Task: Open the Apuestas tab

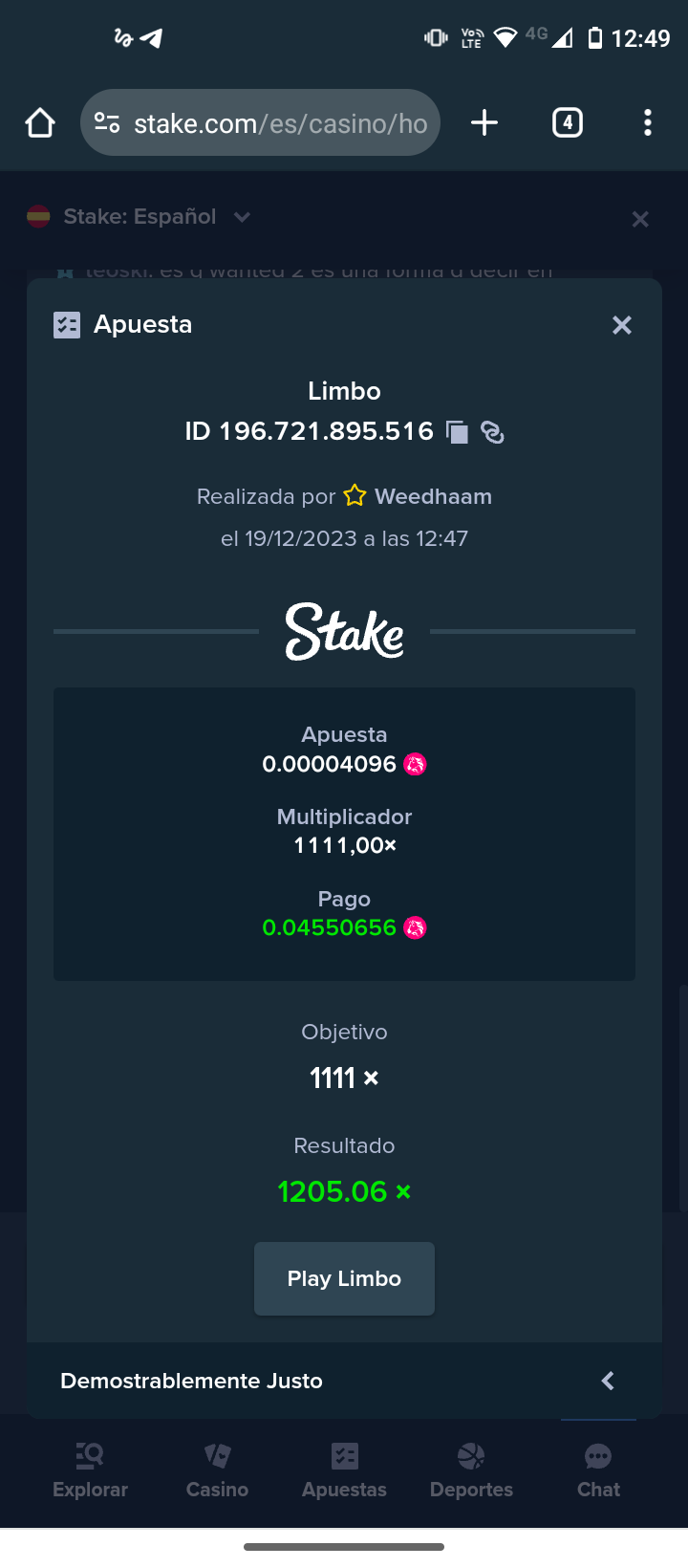Action: 344,1470
